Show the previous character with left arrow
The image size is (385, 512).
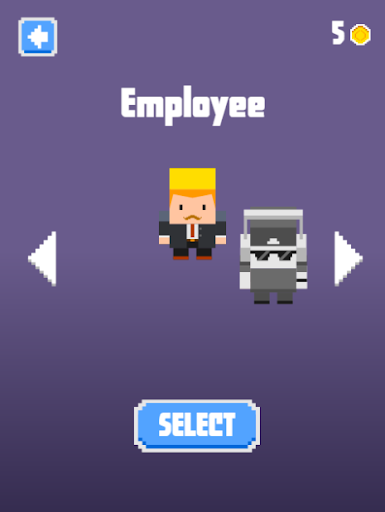coord(42,259)
